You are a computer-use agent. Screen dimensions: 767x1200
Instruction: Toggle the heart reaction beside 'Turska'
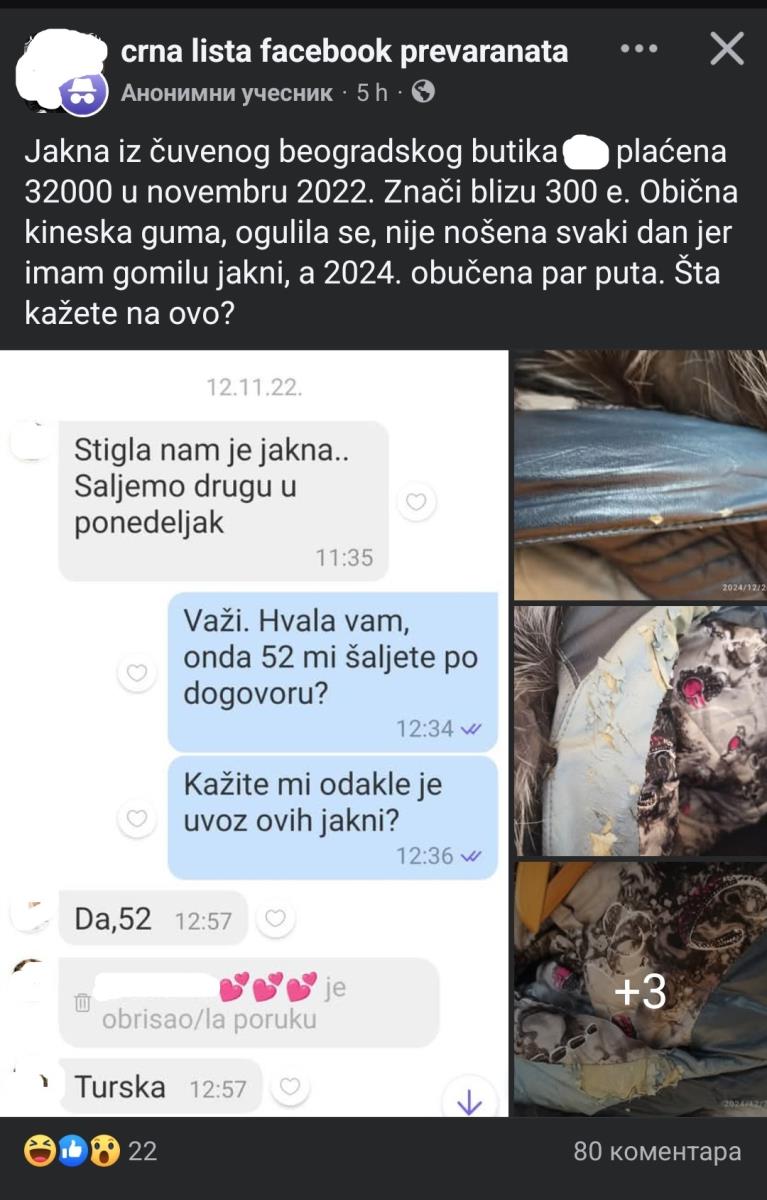click(292, 1086)
